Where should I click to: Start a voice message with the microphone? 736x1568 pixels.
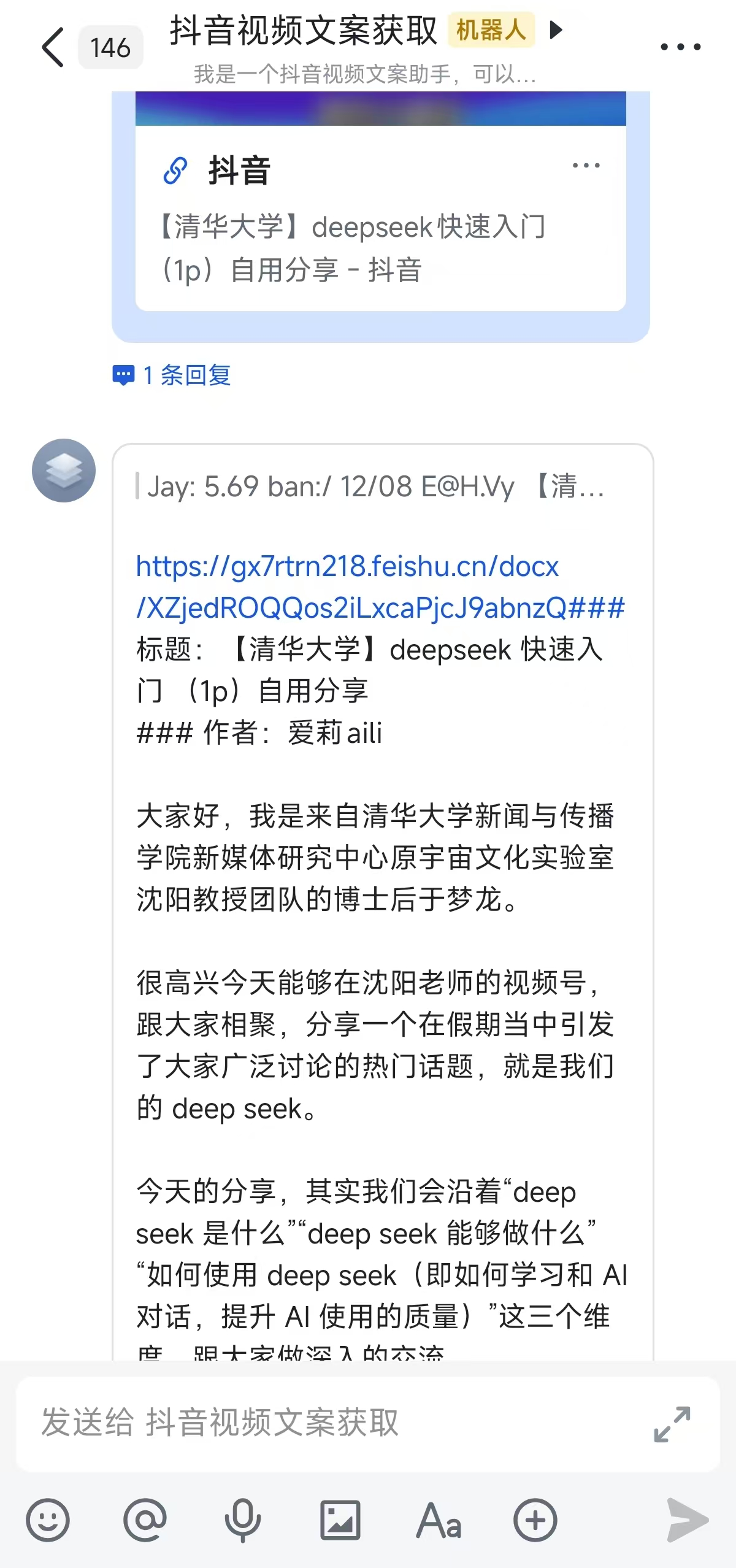pos(242,1520)
